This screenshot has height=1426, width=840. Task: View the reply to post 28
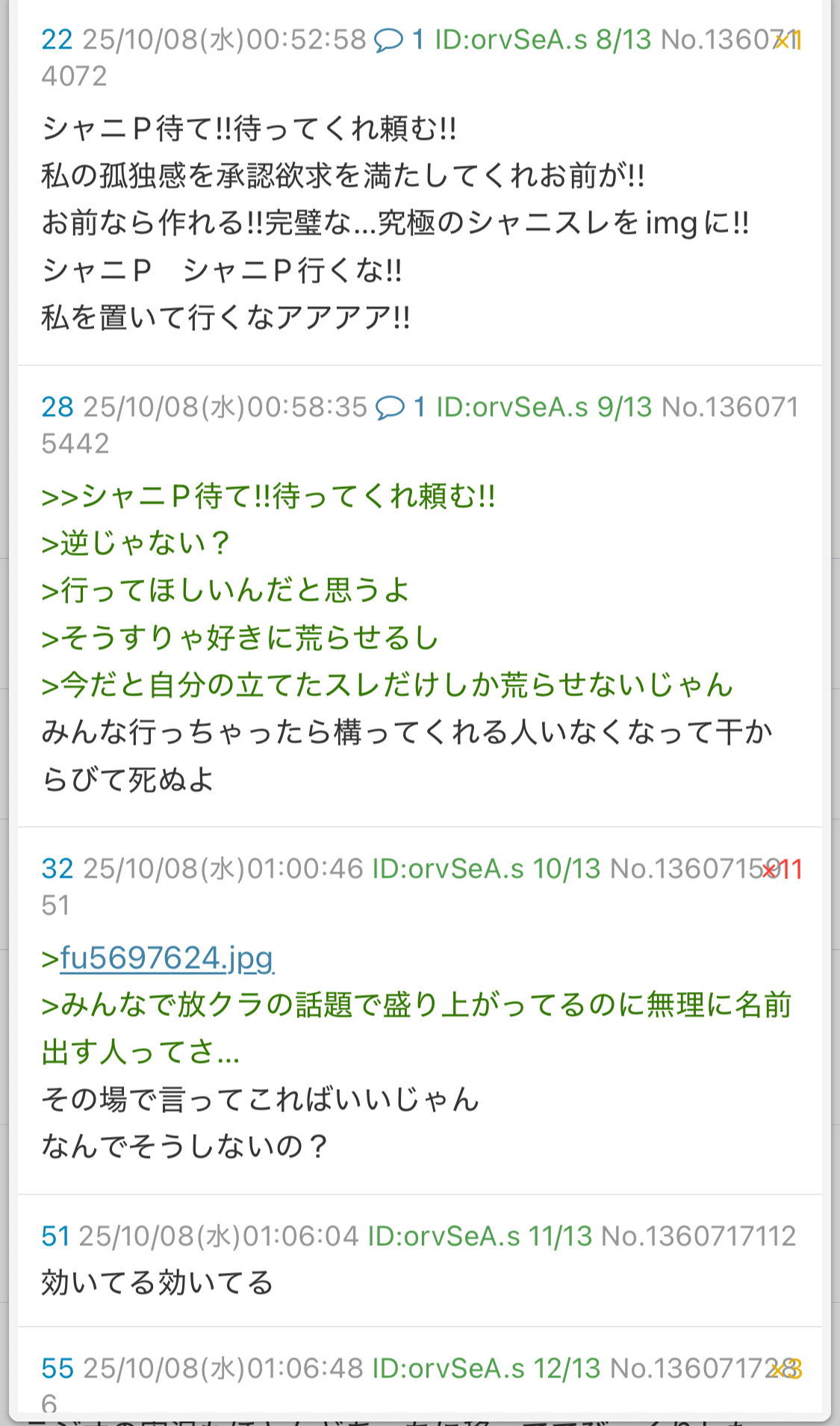pyautogui.click(x=401, y=407)
